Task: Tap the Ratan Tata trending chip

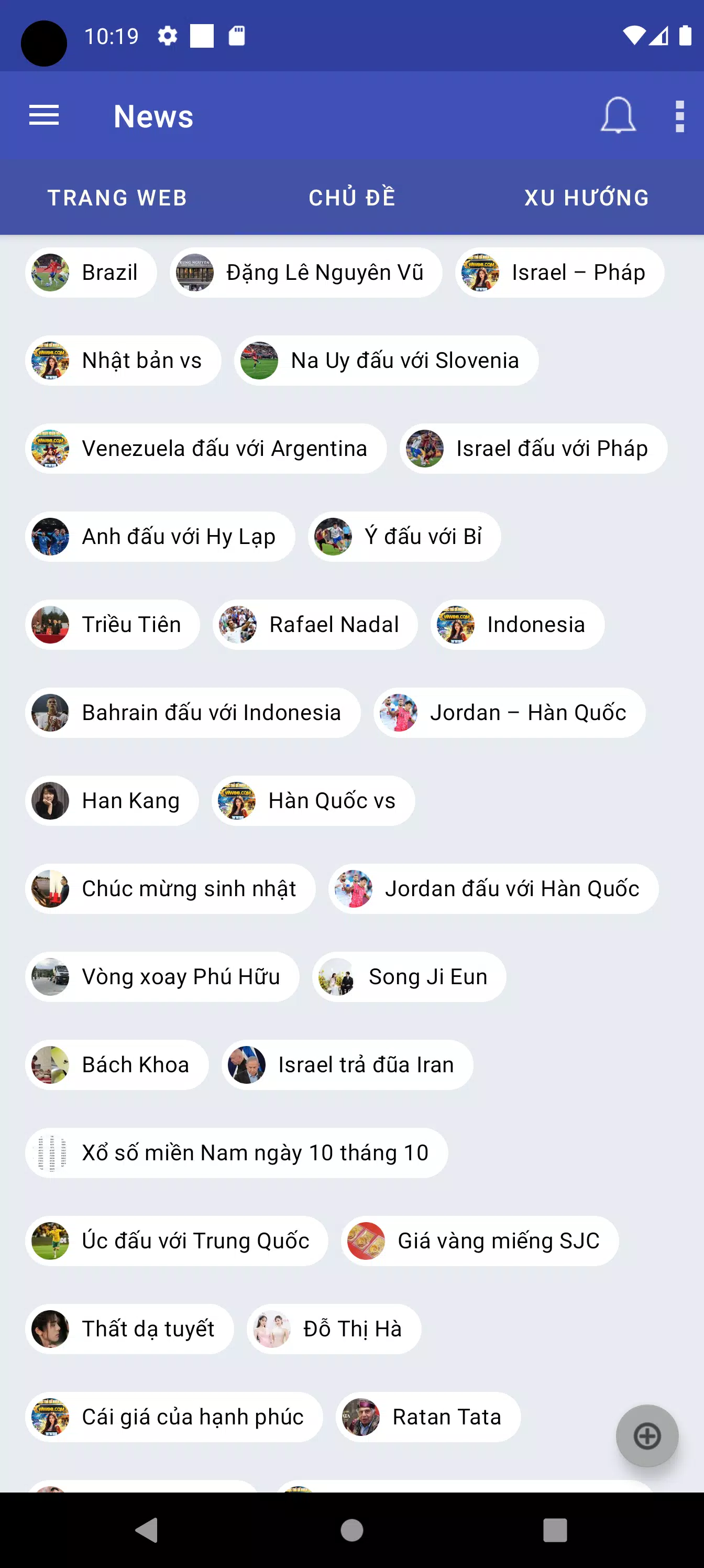Action: coord(428,1417)
